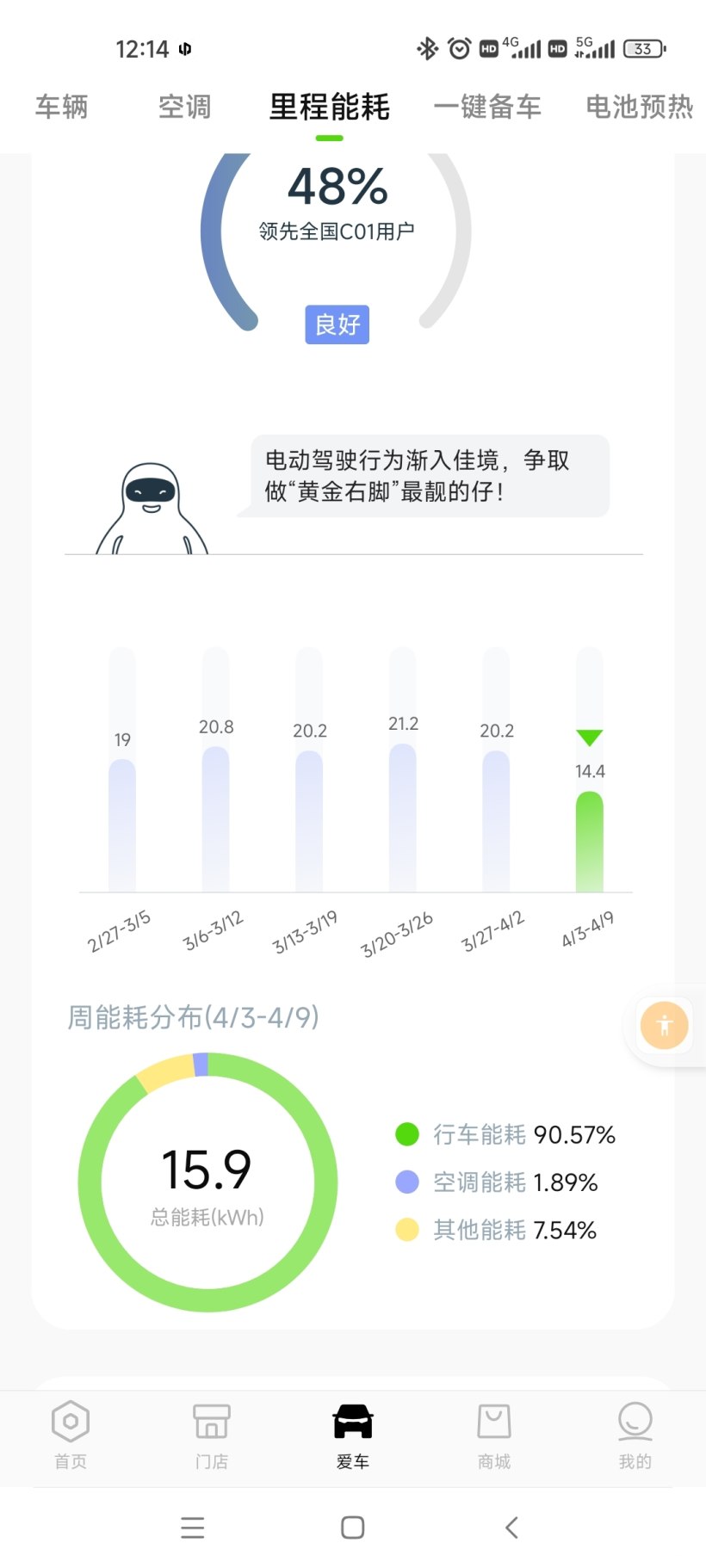The height and width of the screenshot is (1568, 706).
Task: Go to the 电池预热 tab
Action: tap(639, 107)
